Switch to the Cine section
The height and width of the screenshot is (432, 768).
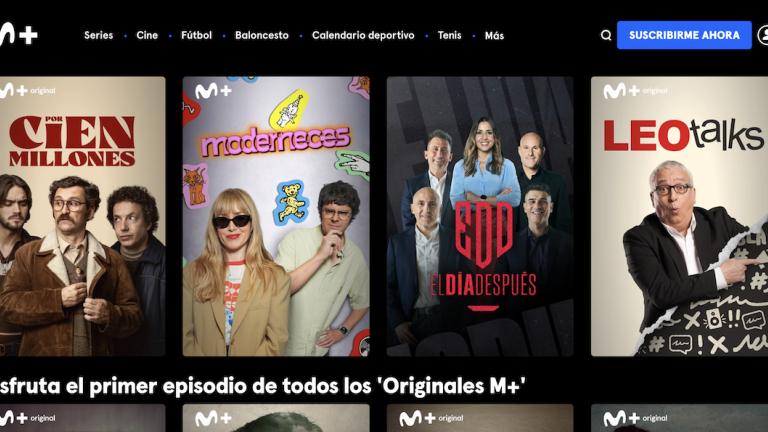[147, 35]
